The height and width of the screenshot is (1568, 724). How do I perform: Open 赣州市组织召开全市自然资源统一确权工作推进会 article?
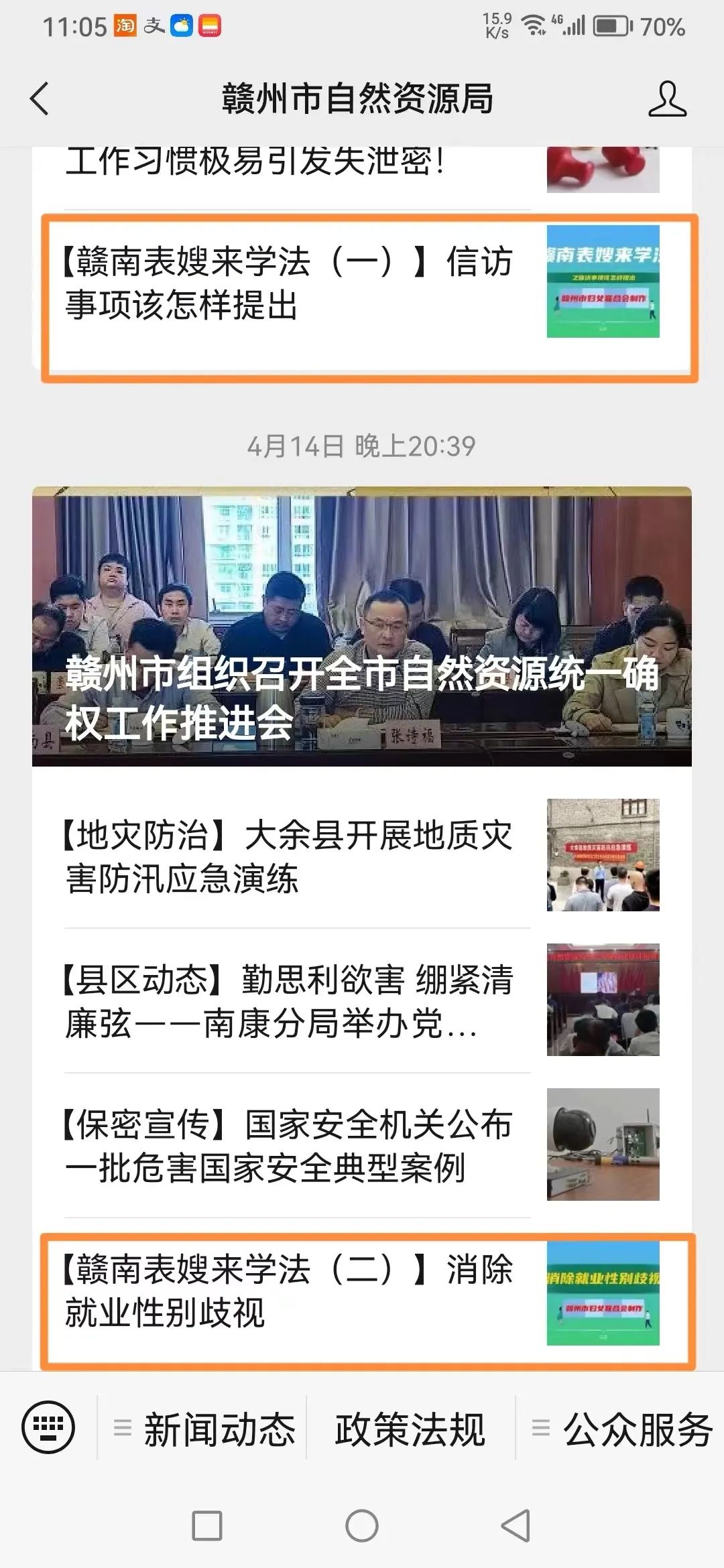click(362, 627)
